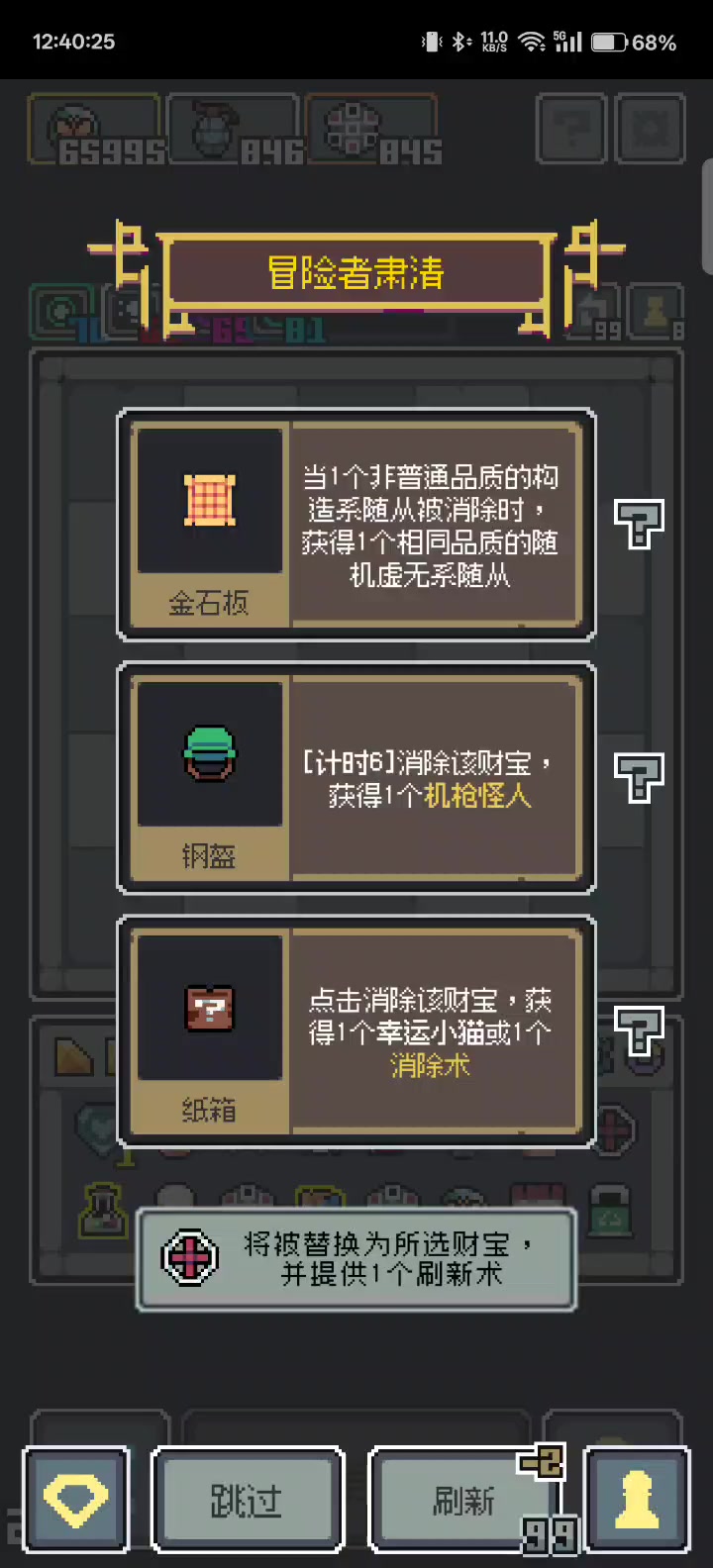Open the help icon beside 纸箱
The width and height of the screenshot is (713, 1568).
pyautogui.click(x=639, y=1030)
